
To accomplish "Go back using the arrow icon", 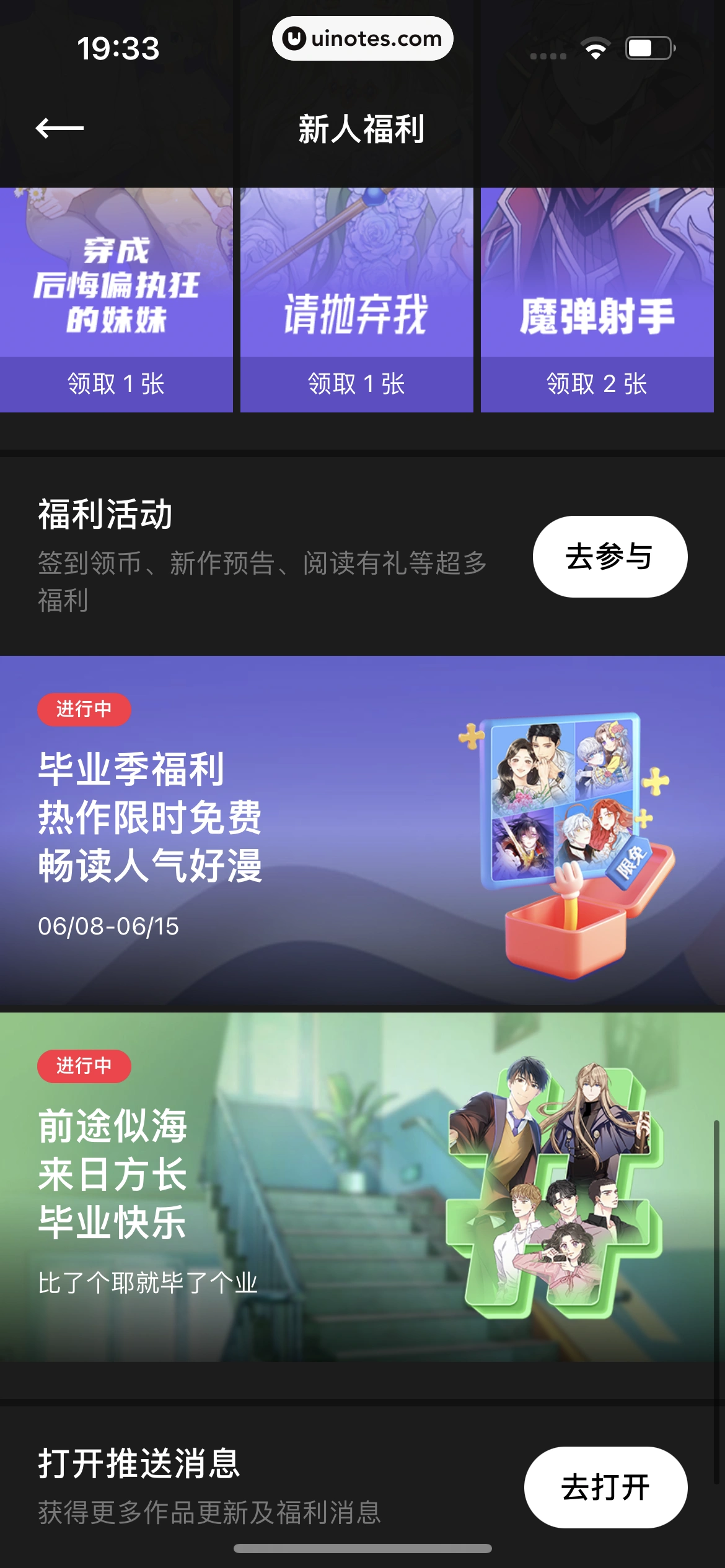I will (x=59, y=128).
